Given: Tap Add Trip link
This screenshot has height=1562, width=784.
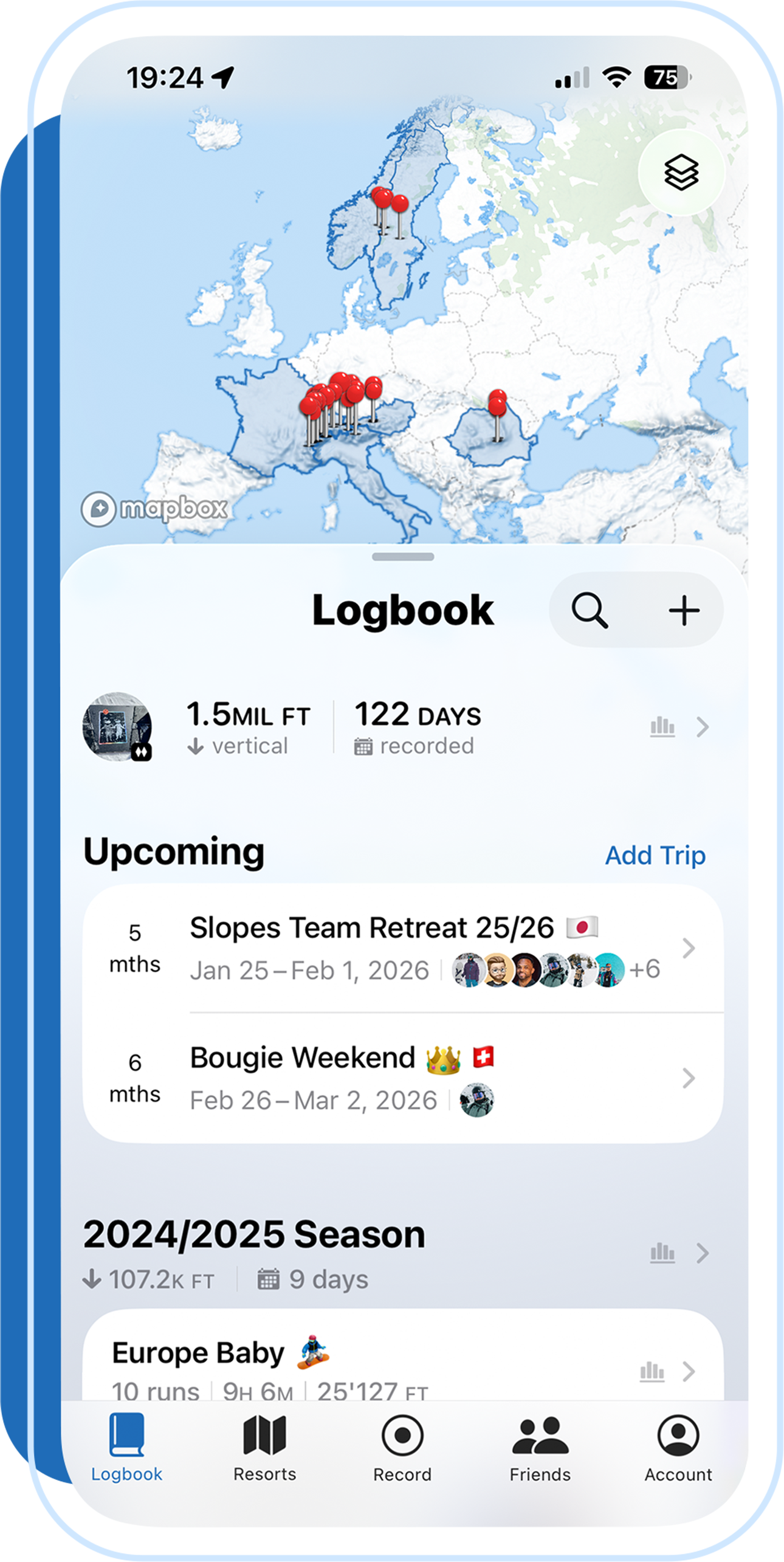Looking at the screenshot, I should pos(655,855).
